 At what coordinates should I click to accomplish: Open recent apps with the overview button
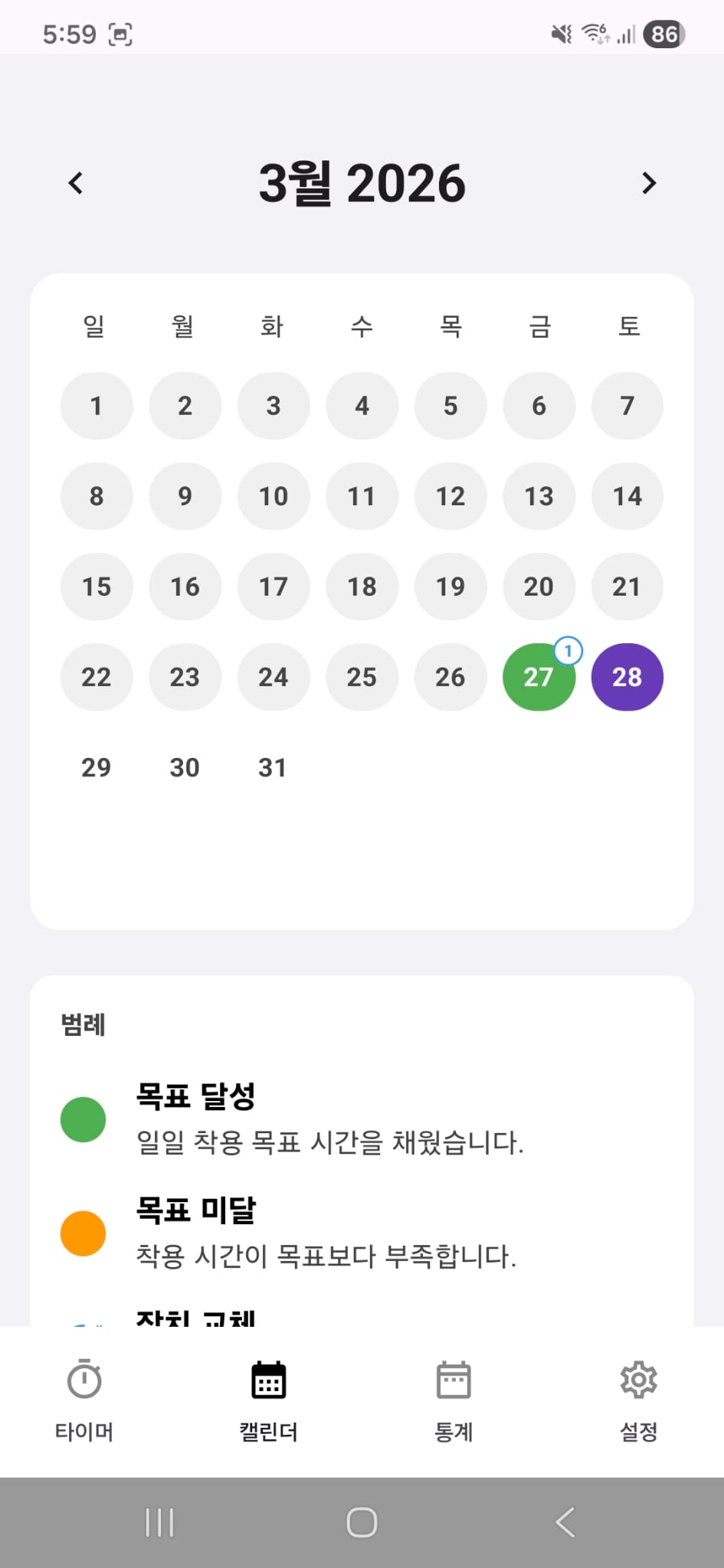159,1522
